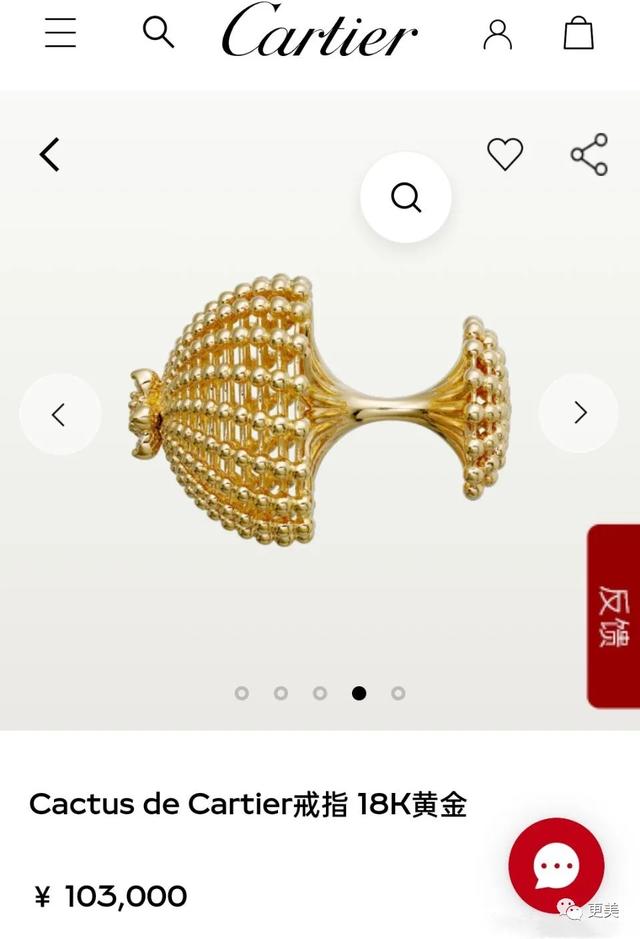Screen dimensions: 640x939
Task: Open the shopping bag
Action: point(578,33)
